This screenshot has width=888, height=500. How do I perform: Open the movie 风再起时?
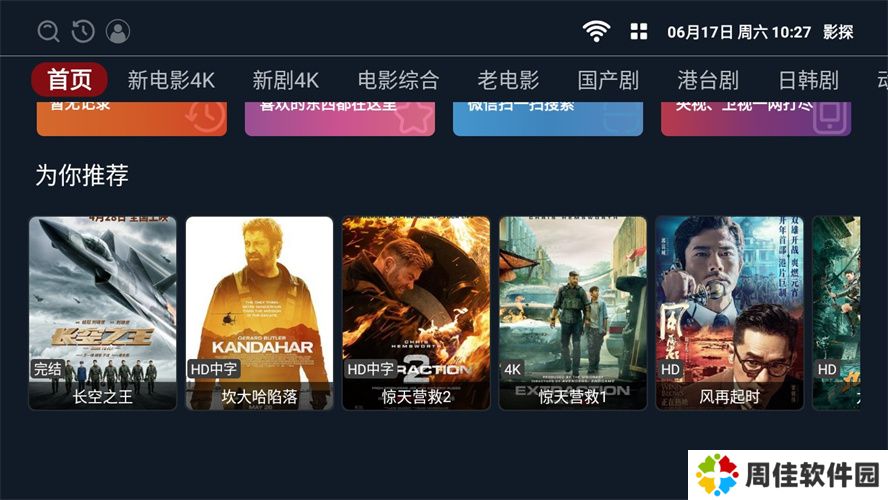point(729,312)
